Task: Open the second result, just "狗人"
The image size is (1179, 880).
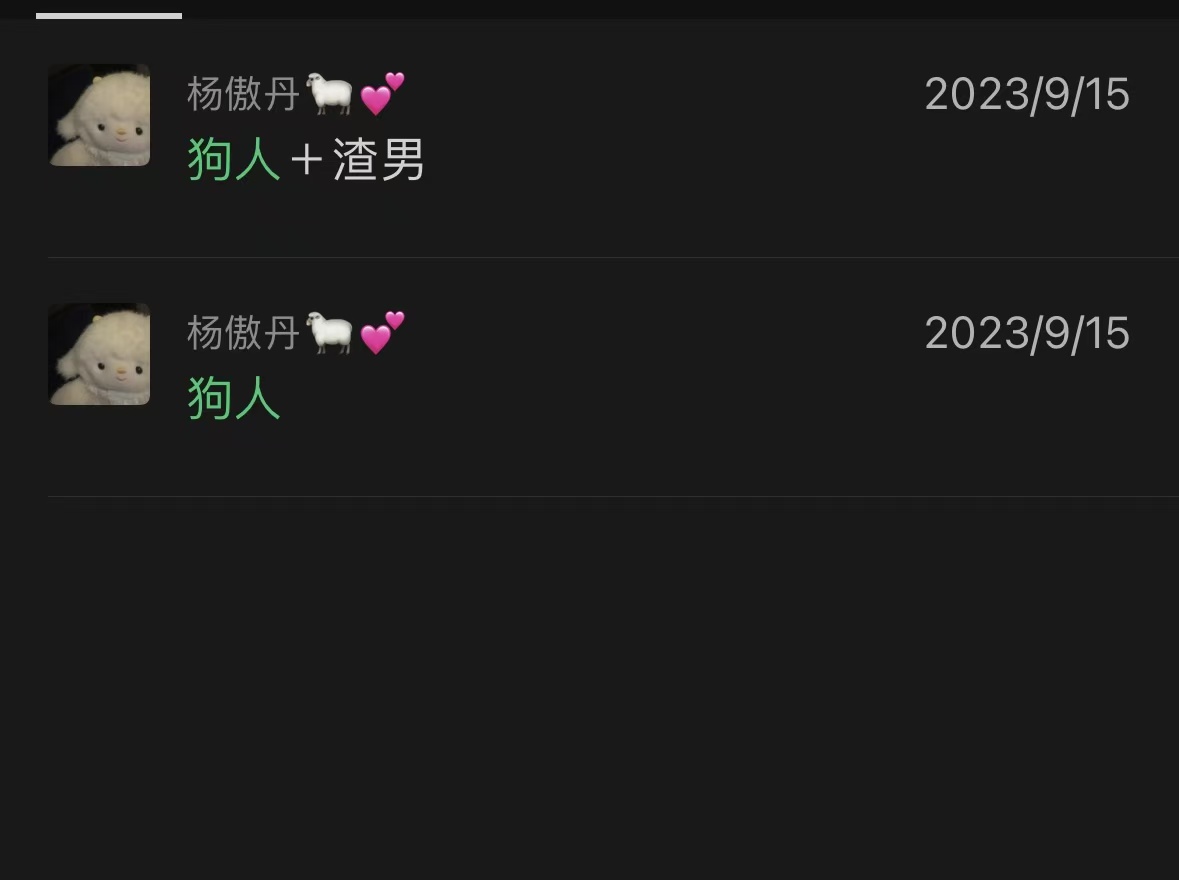Action: 234,399
